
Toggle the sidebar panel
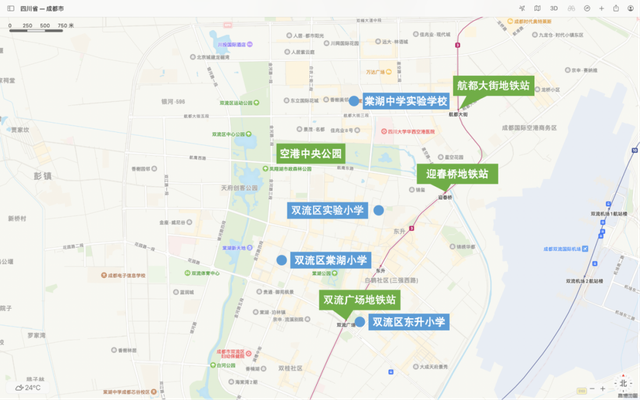click(10, 8)
